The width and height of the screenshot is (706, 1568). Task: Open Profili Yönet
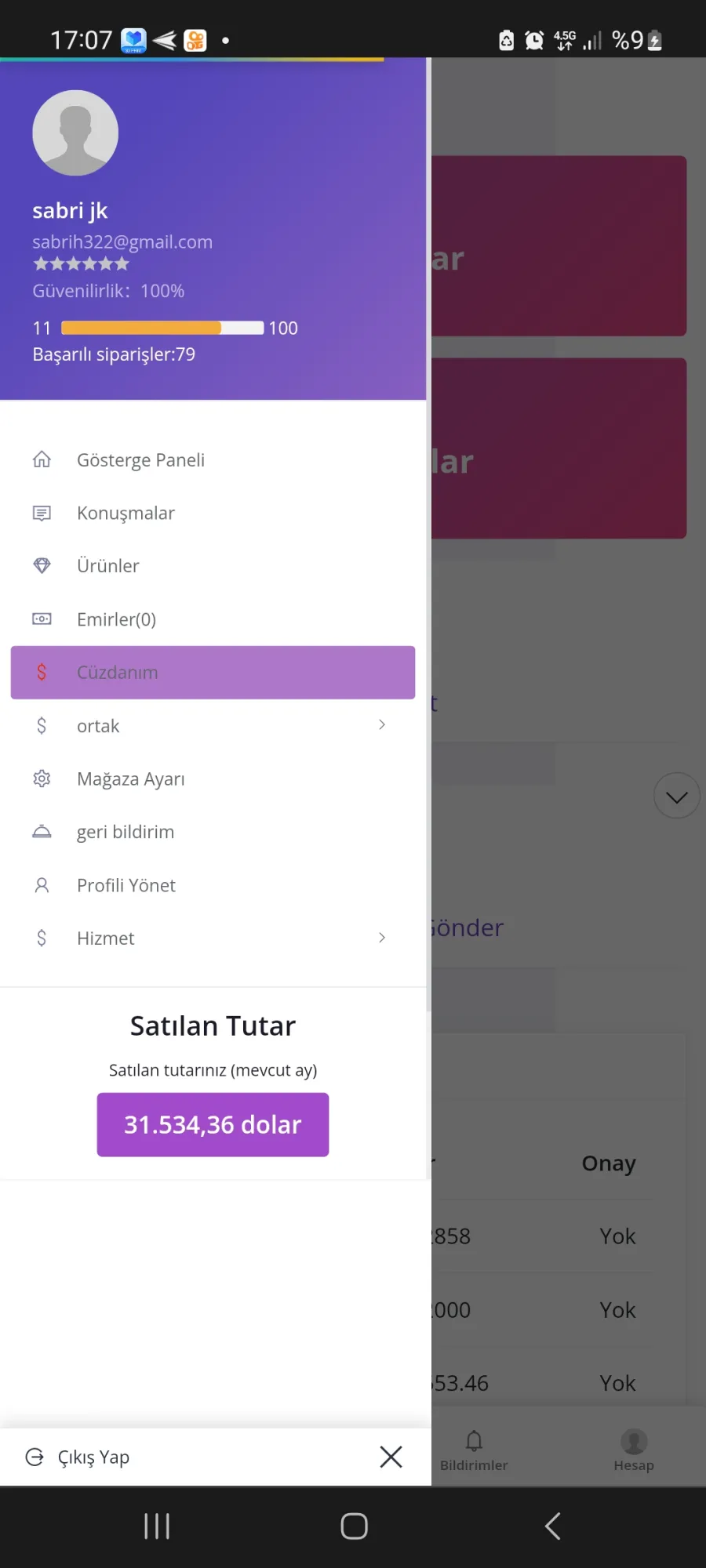coord(213,885)
